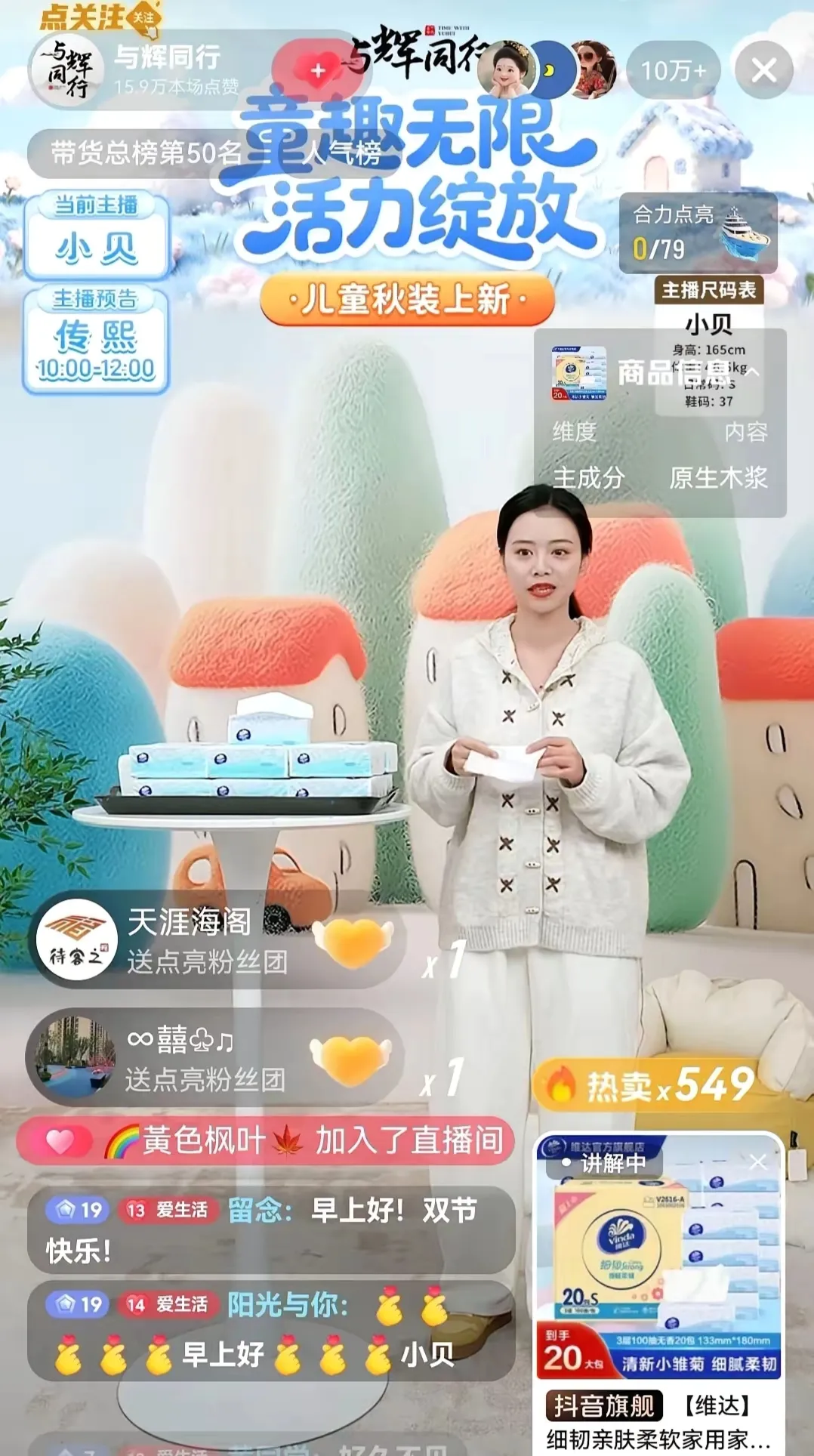Screen dimensions: 814x1456
Task: View 阳光与你 commenter profile
Action: pyautogui.click(x=287, y=1304)
